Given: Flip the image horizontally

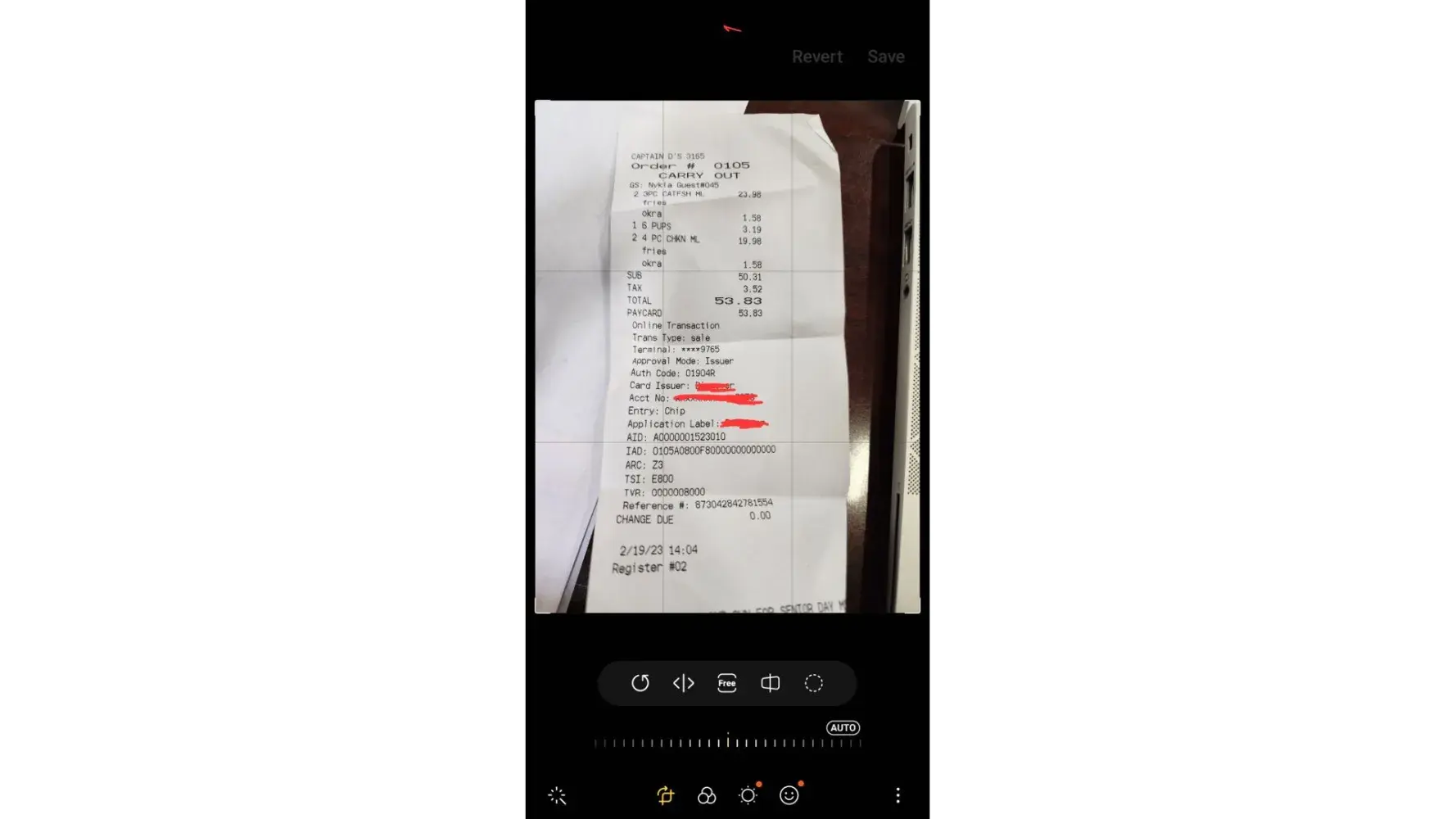Looking at the screenshot, I should coord(684,683).
